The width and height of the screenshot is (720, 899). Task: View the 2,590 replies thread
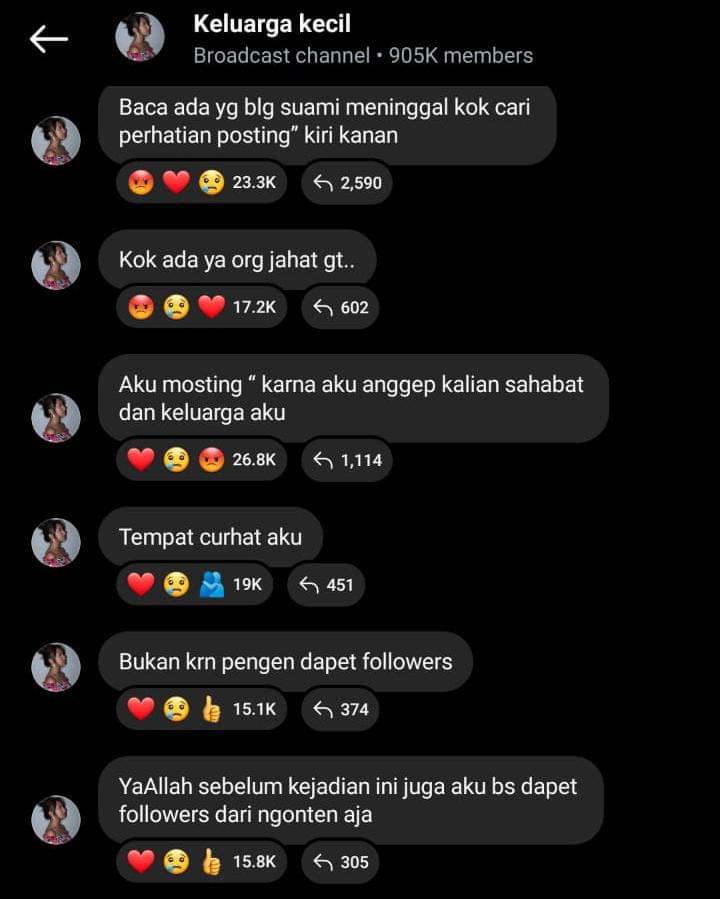tap(346, 184)
